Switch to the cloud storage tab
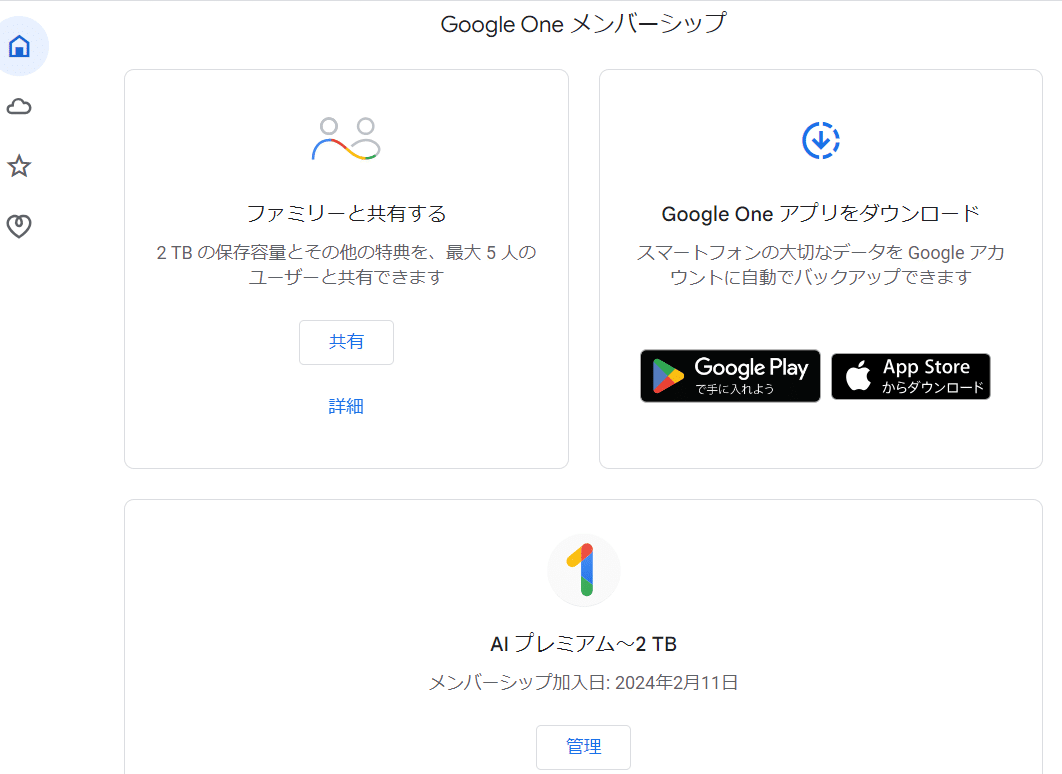Viewport: 1062px width, 774px height. pos(19,107)
